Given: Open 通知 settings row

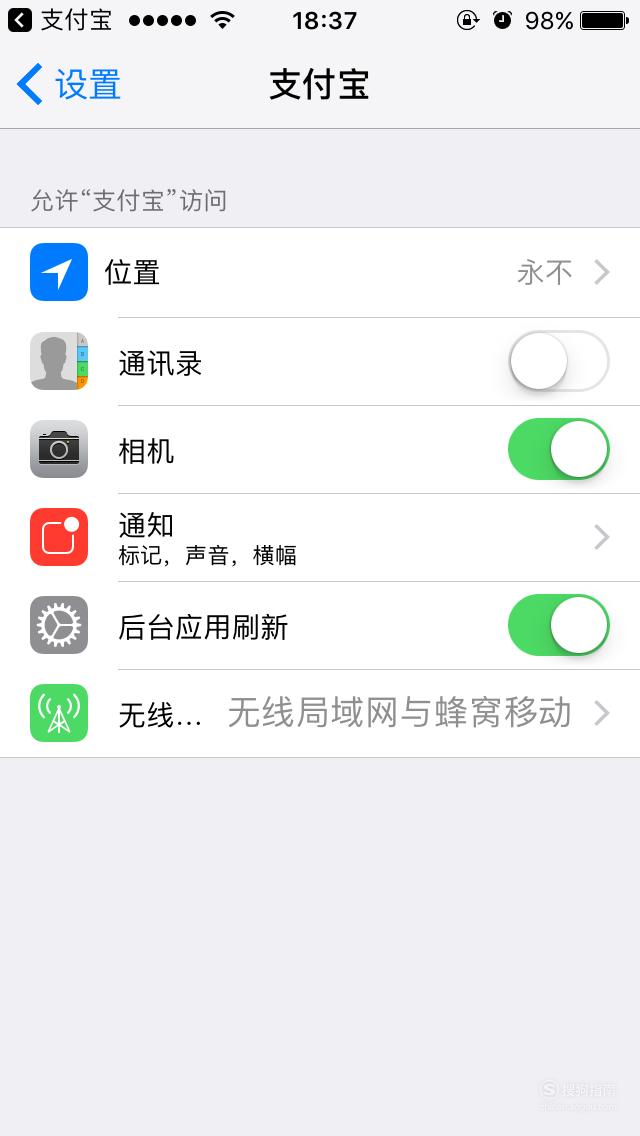Looking at the screenshot, I should point(320,538).
